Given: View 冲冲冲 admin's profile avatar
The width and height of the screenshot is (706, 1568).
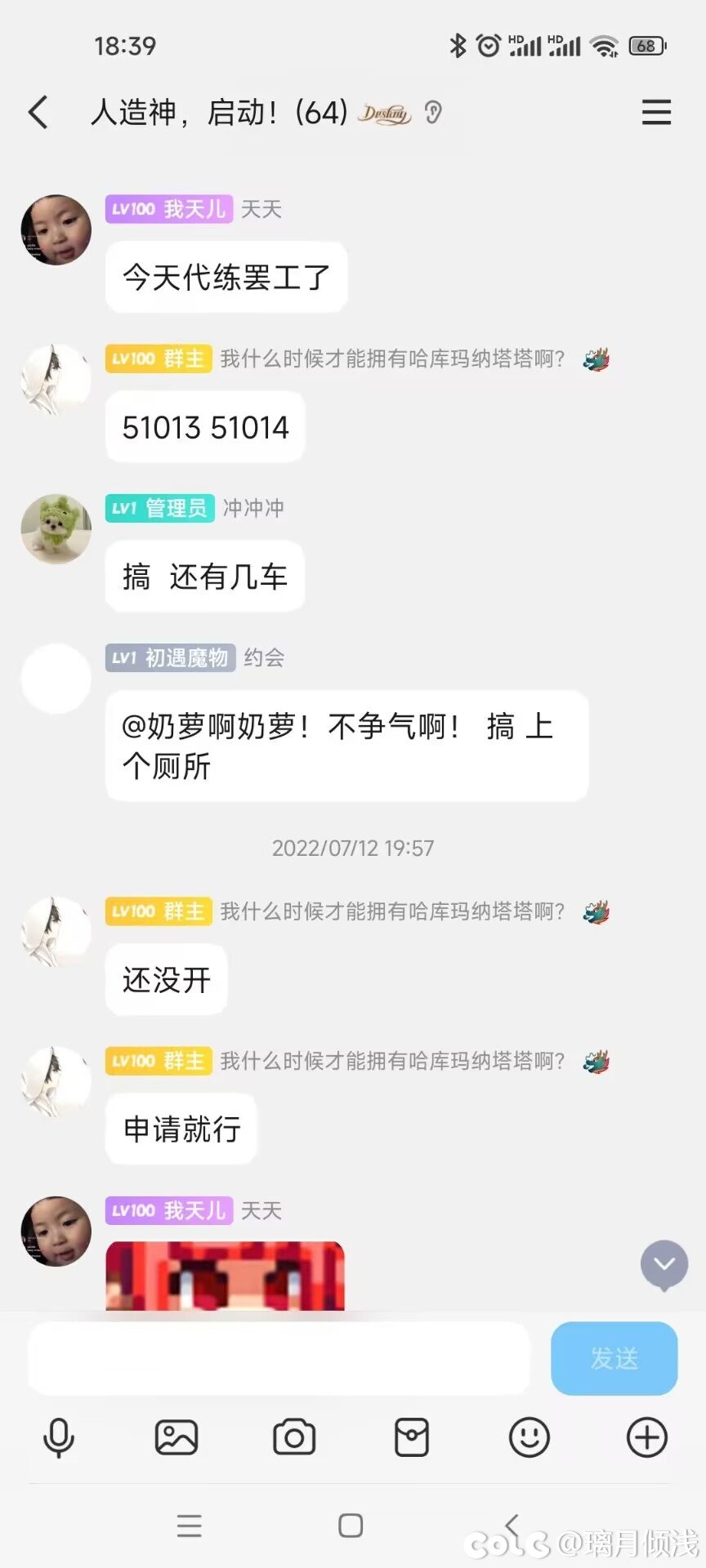Looking at the screenshot, I should (x=56, y=528).
